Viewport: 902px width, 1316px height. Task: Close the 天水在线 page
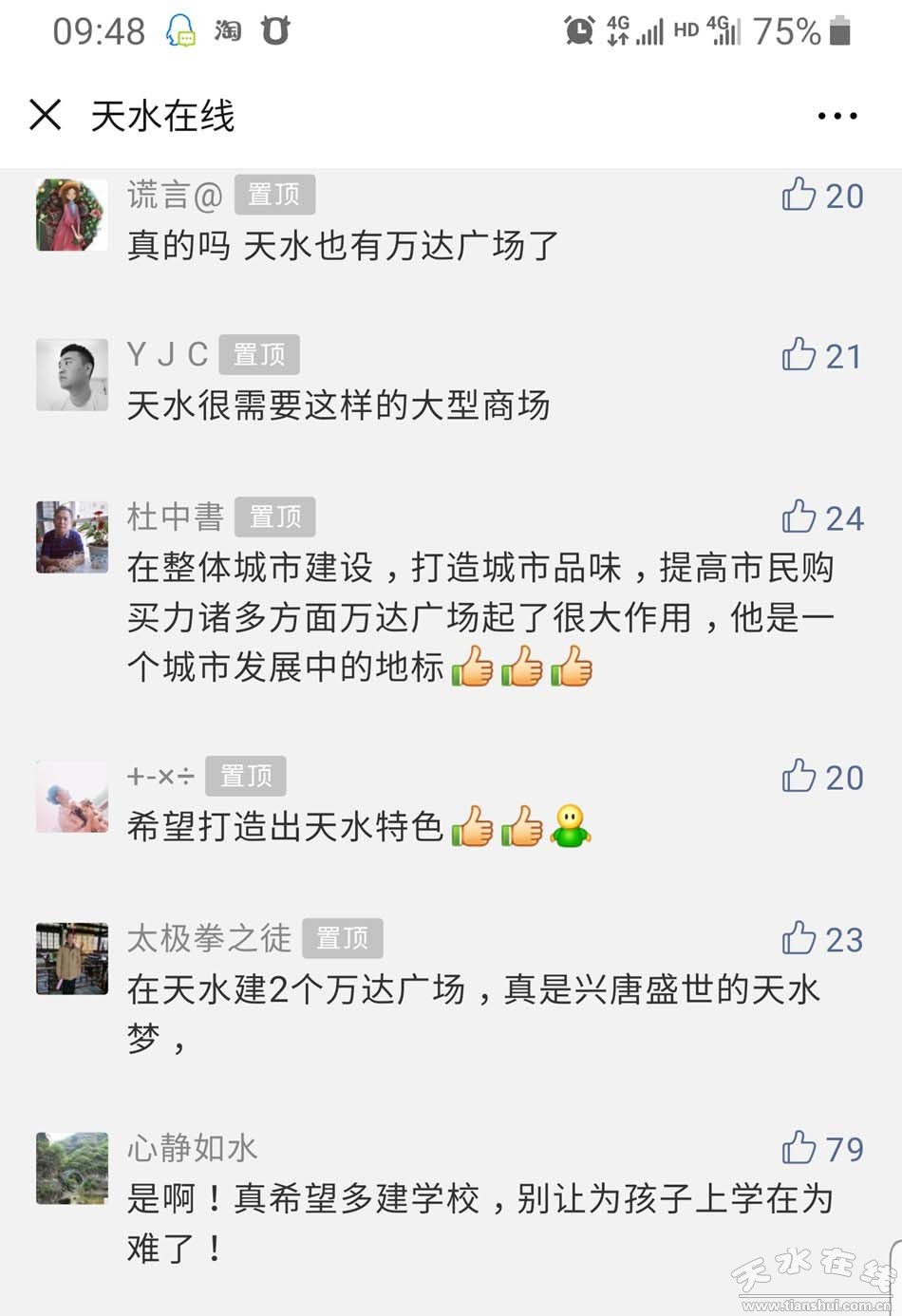[46, 116]
